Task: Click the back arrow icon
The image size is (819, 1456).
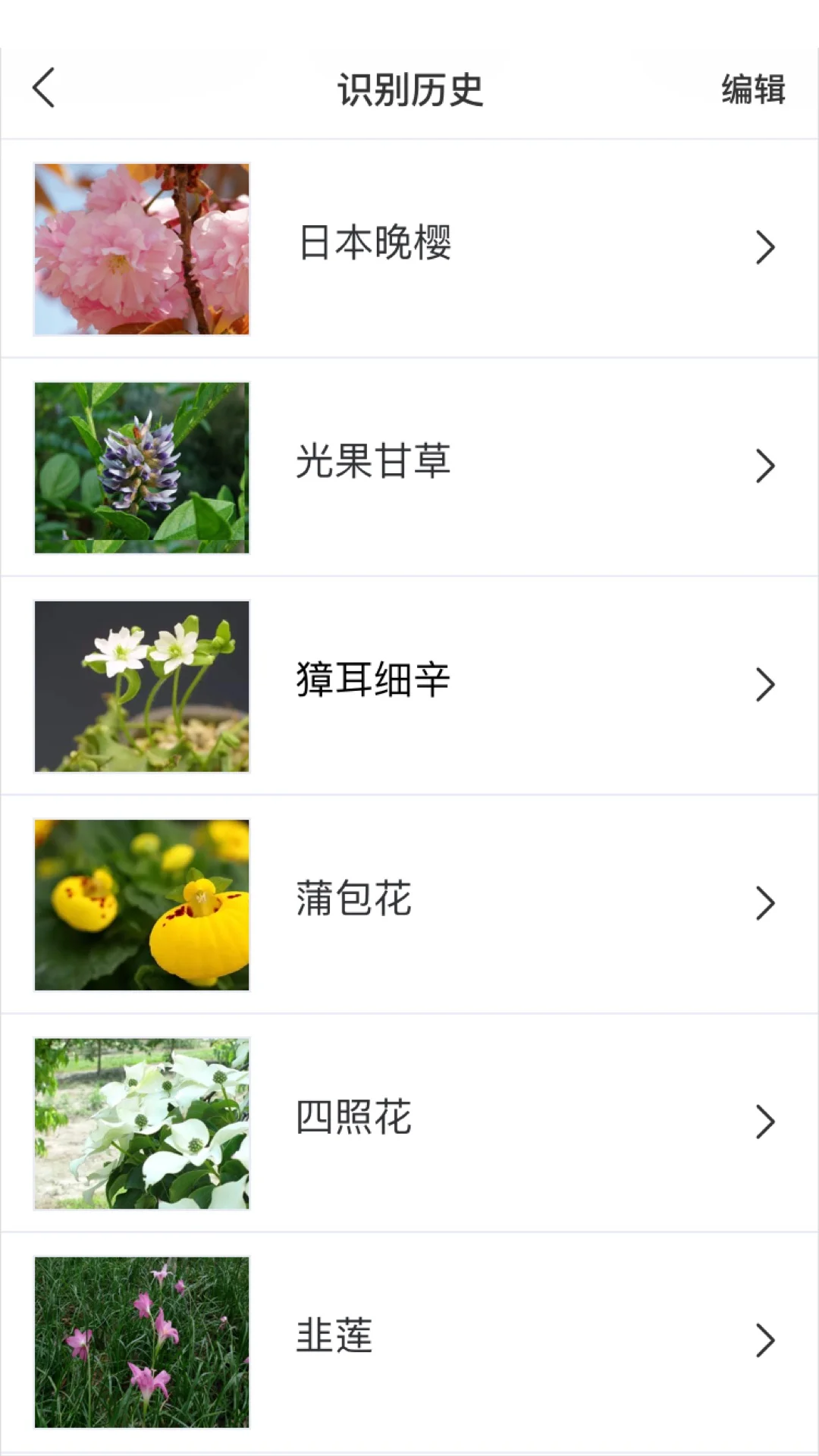Action: [x=43, y=89]
